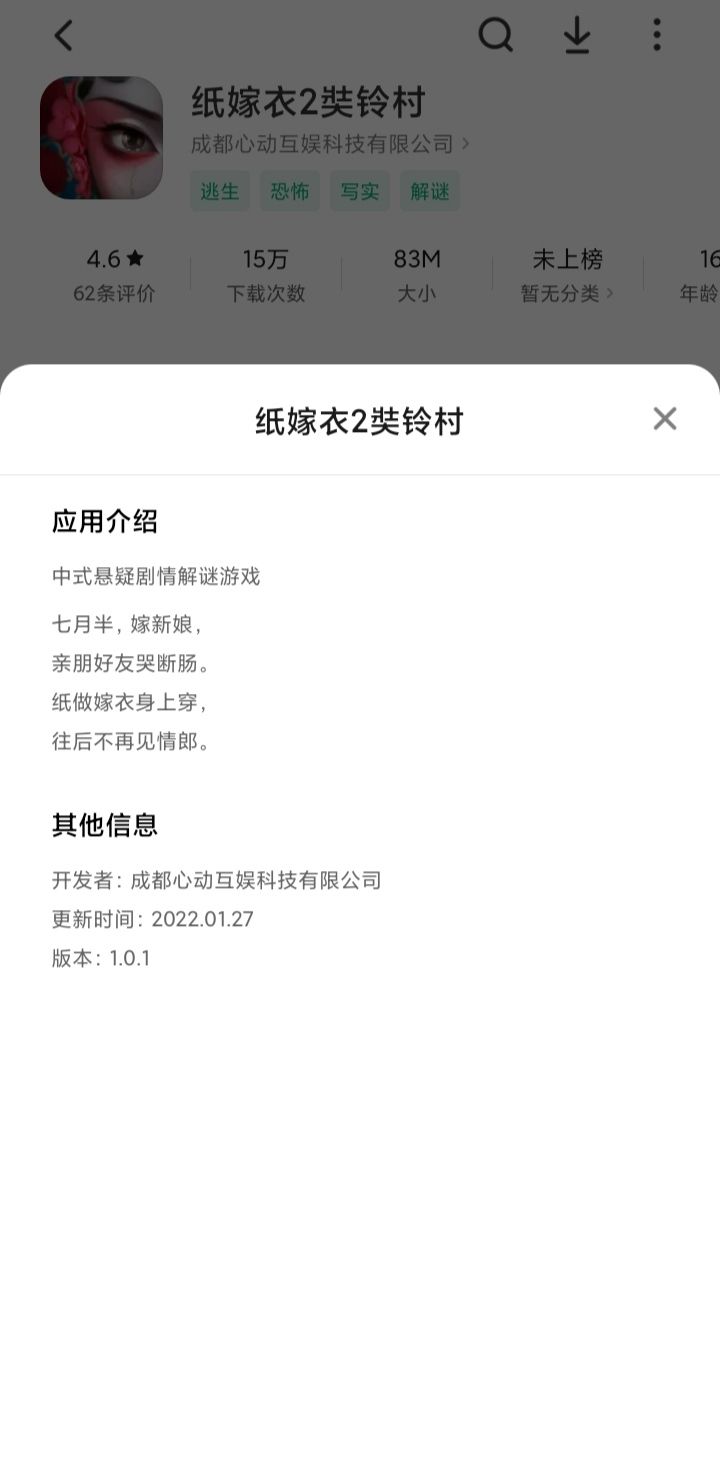Close the app introduction dialog
This screenshot has height=1459, width=720.
pos(664,419)
